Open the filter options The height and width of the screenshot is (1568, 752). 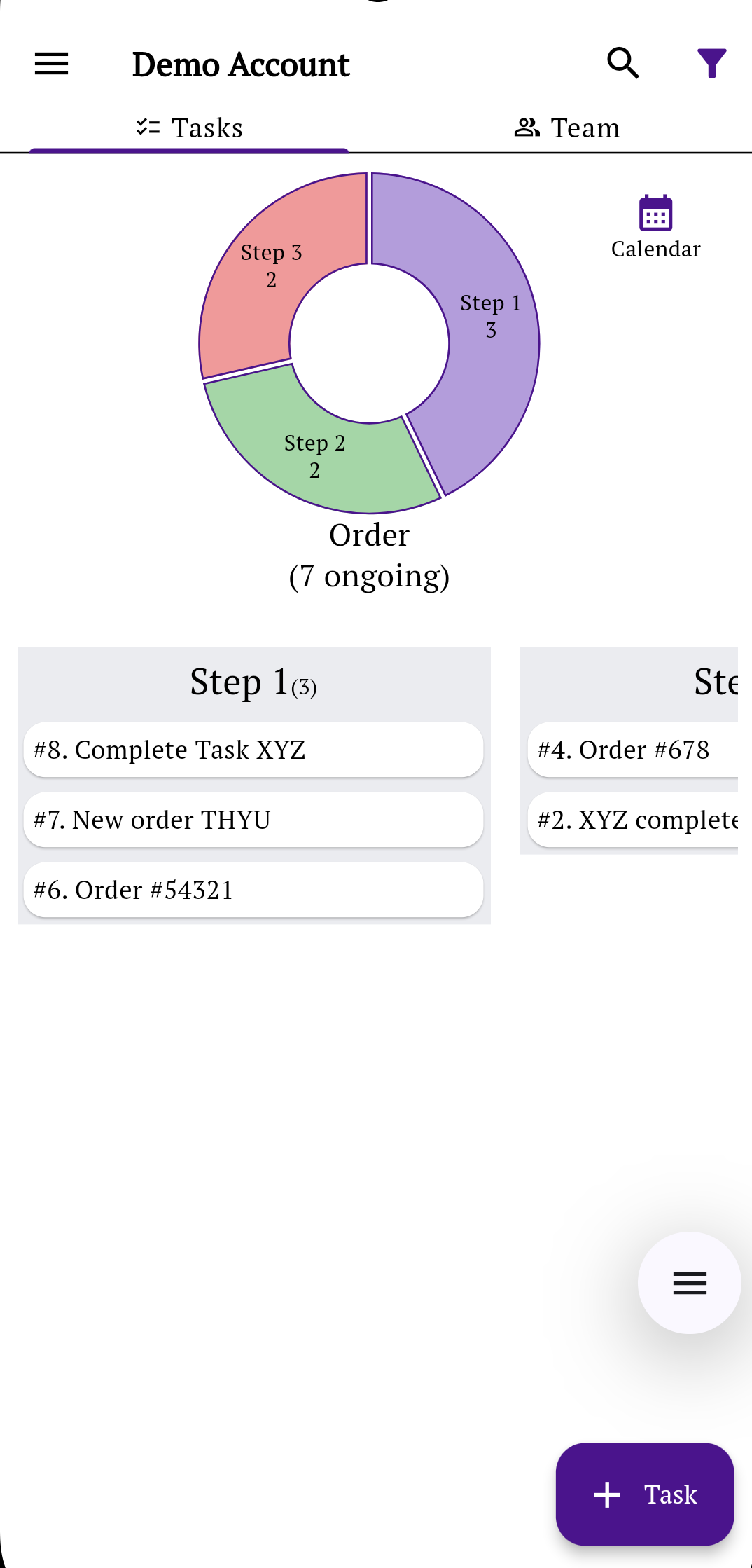click(711, 64)
